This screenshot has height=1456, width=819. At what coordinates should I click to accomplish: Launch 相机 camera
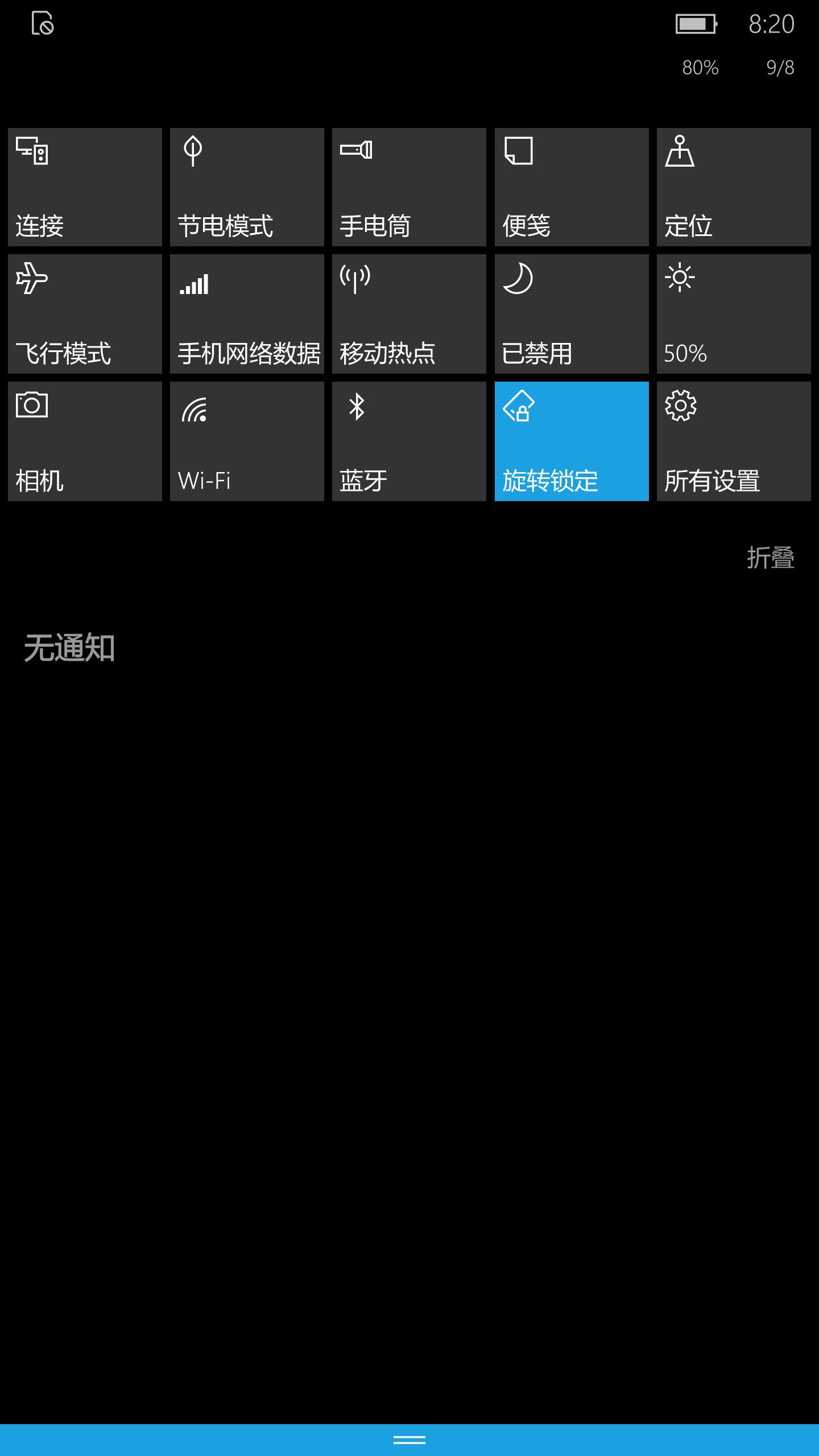(x=85, y=441)
